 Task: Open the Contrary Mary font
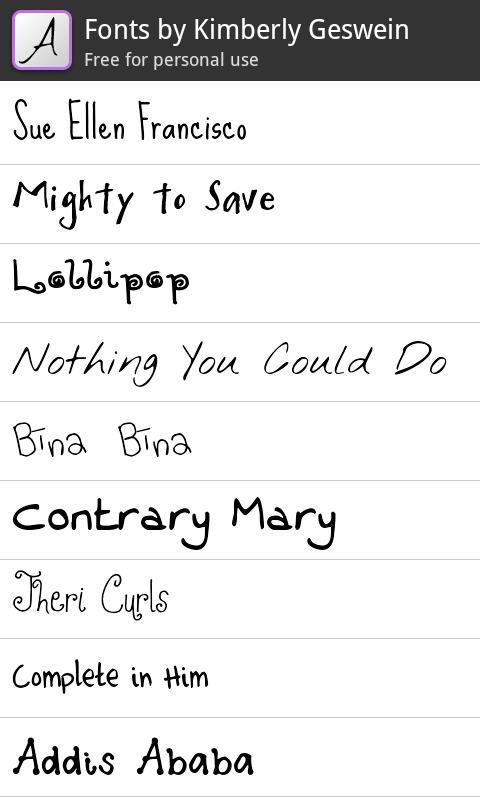240,520
